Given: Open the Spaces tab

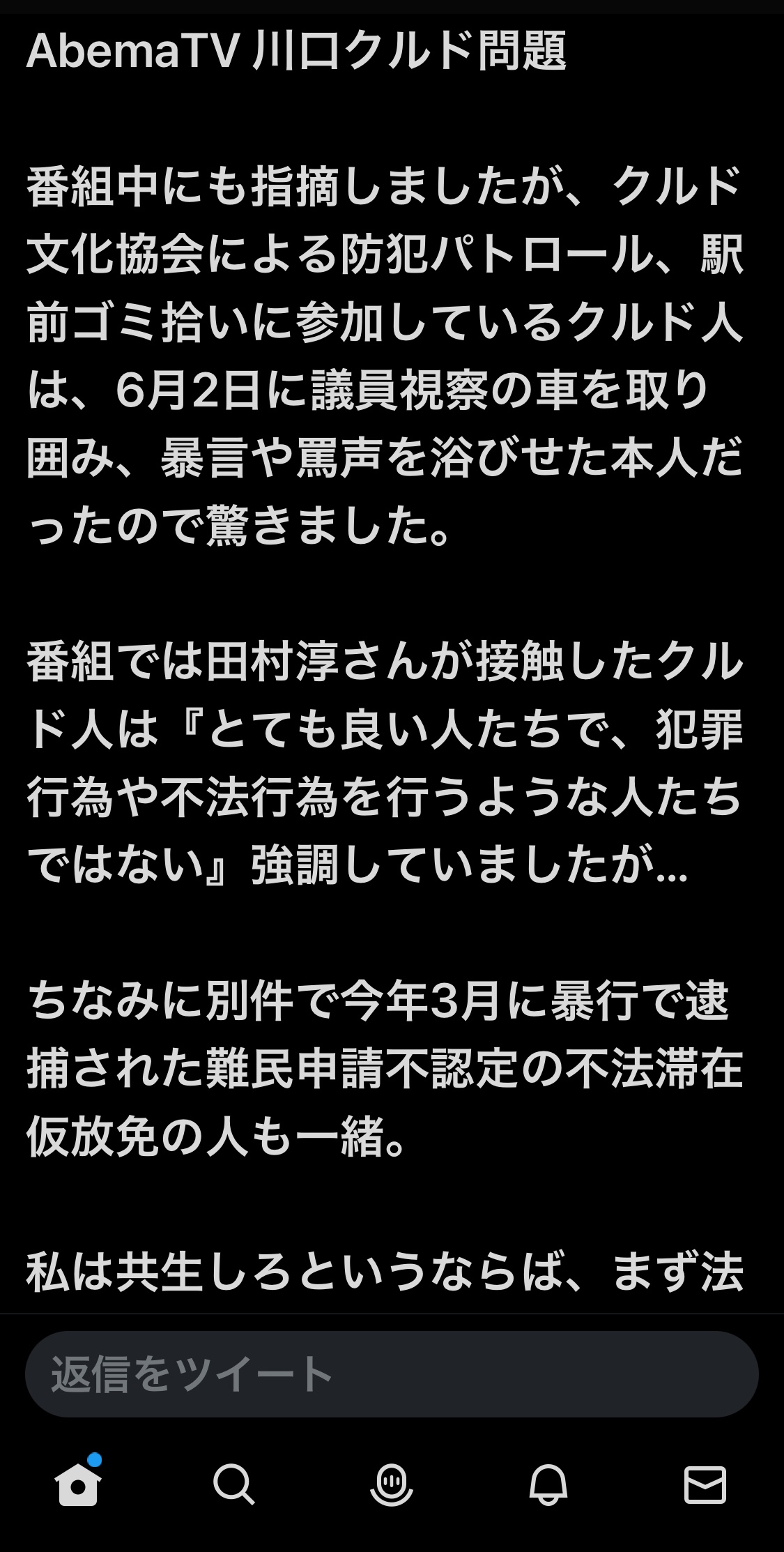Looking at the screenshot, I should pos(391,1484).
